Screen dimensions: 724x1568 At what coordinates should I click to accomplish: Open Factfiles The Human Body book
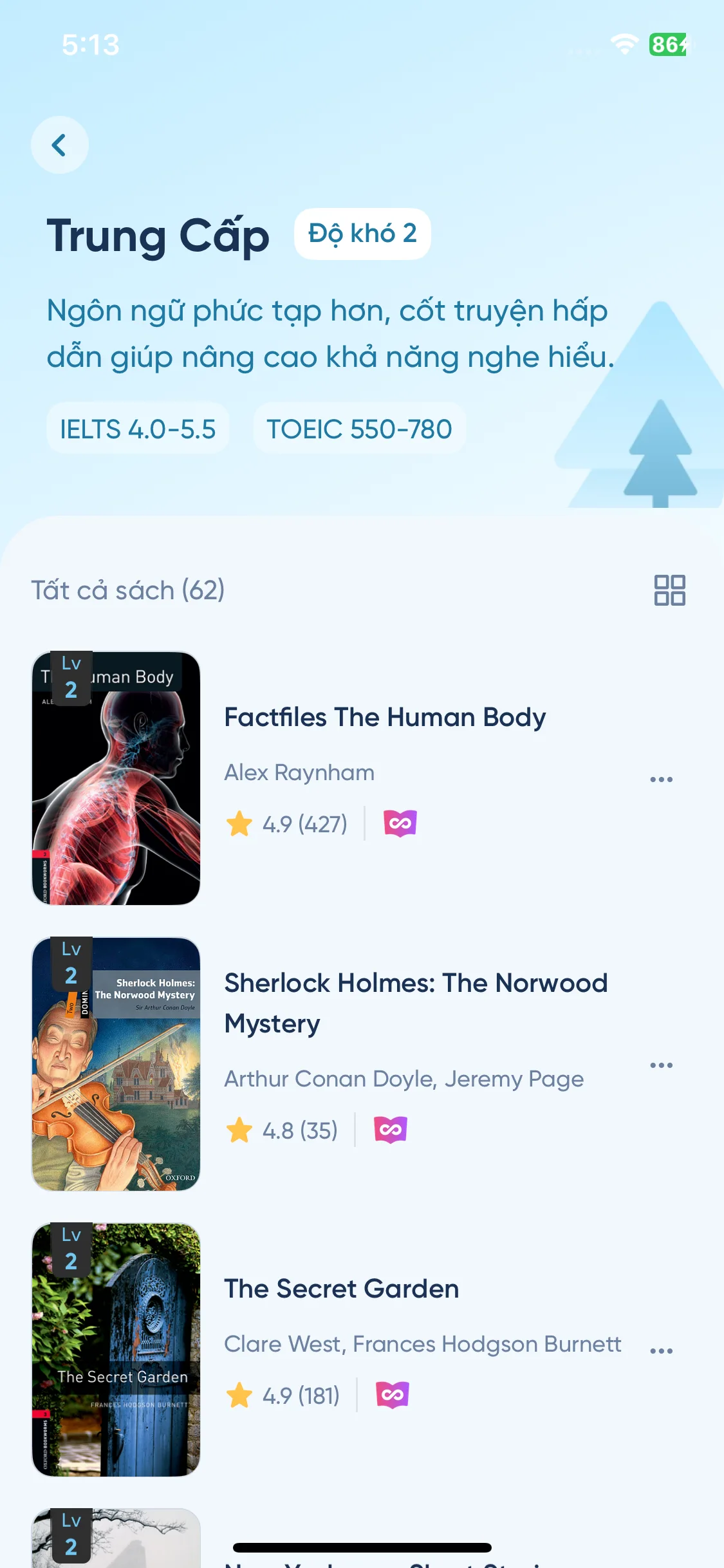384,718
